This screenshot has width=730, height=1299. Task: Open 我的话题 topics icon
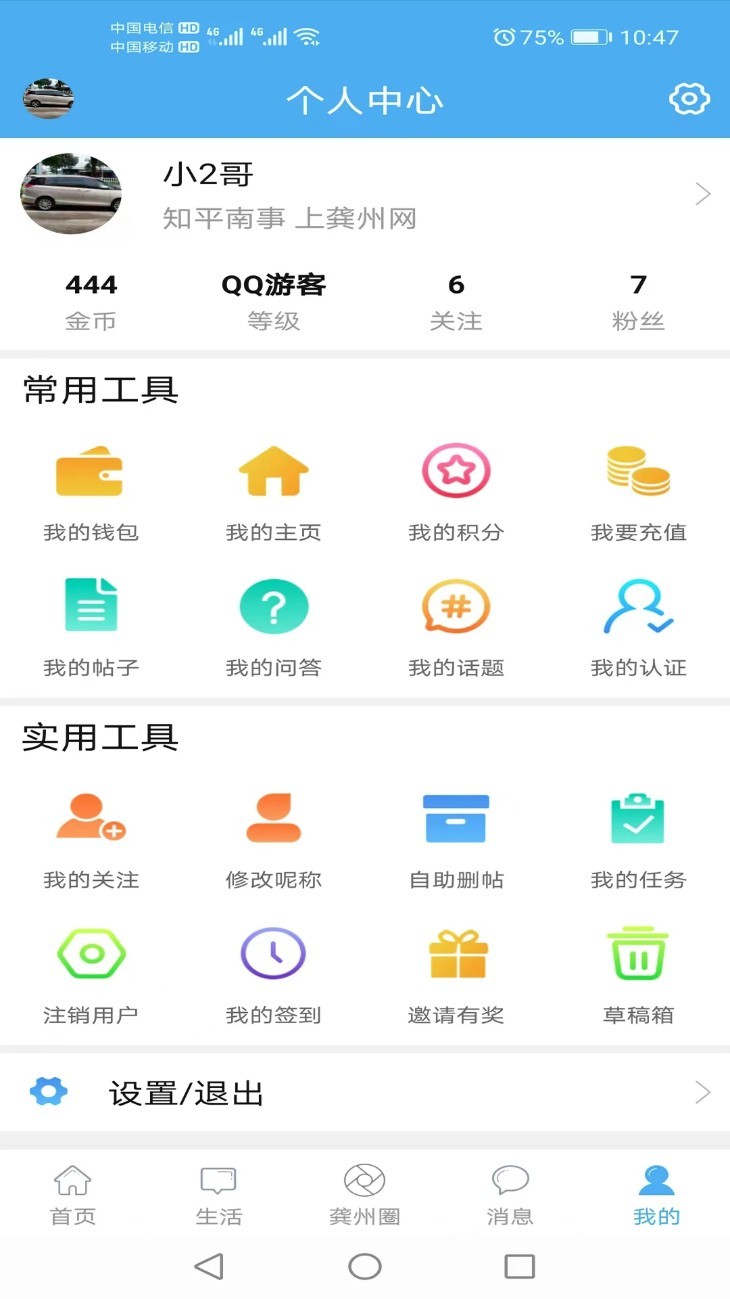pyautogui.click(x=456, y=626)
